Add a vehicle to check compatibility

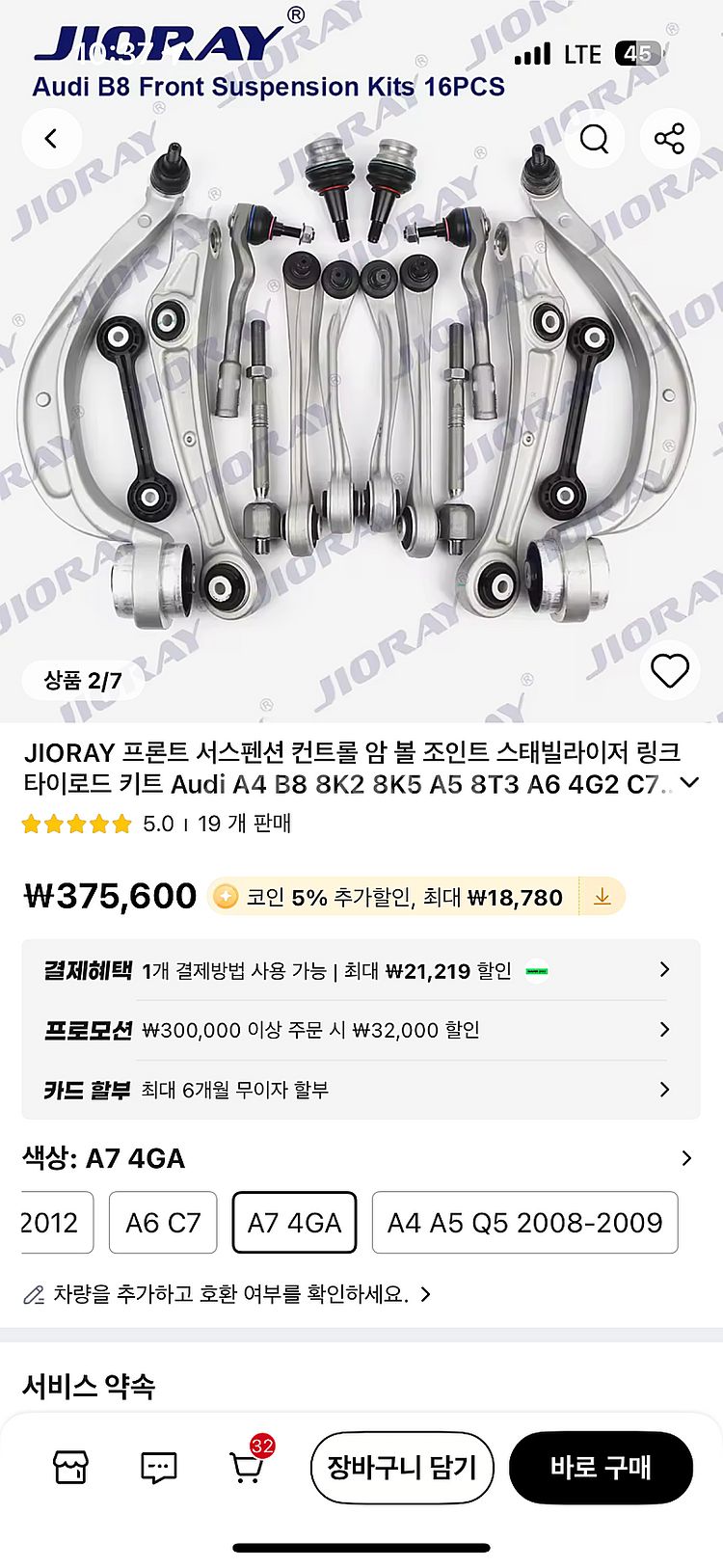click(229, 1294)
